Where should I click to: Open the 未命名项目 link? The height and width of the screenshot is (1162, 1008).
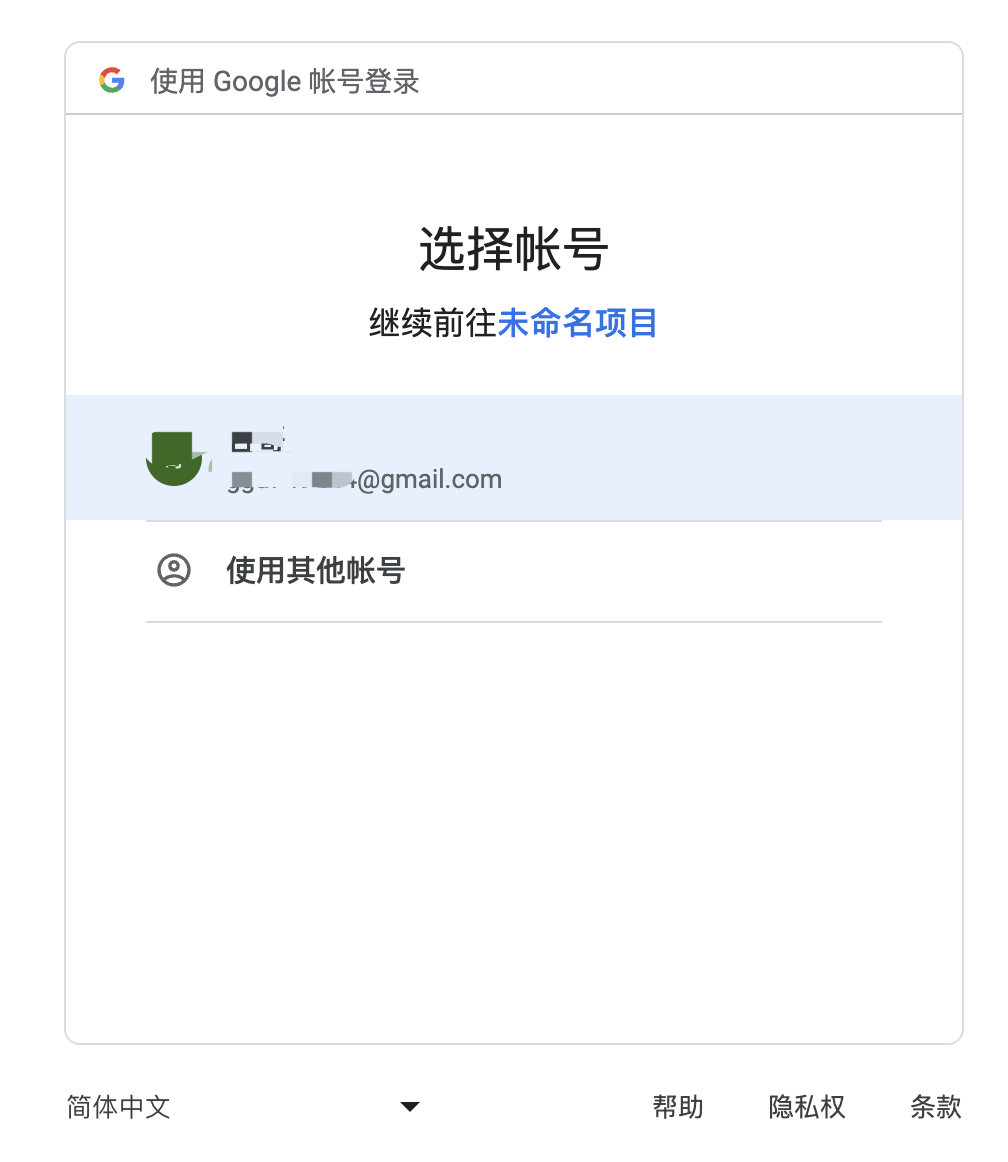coord(578,322)
